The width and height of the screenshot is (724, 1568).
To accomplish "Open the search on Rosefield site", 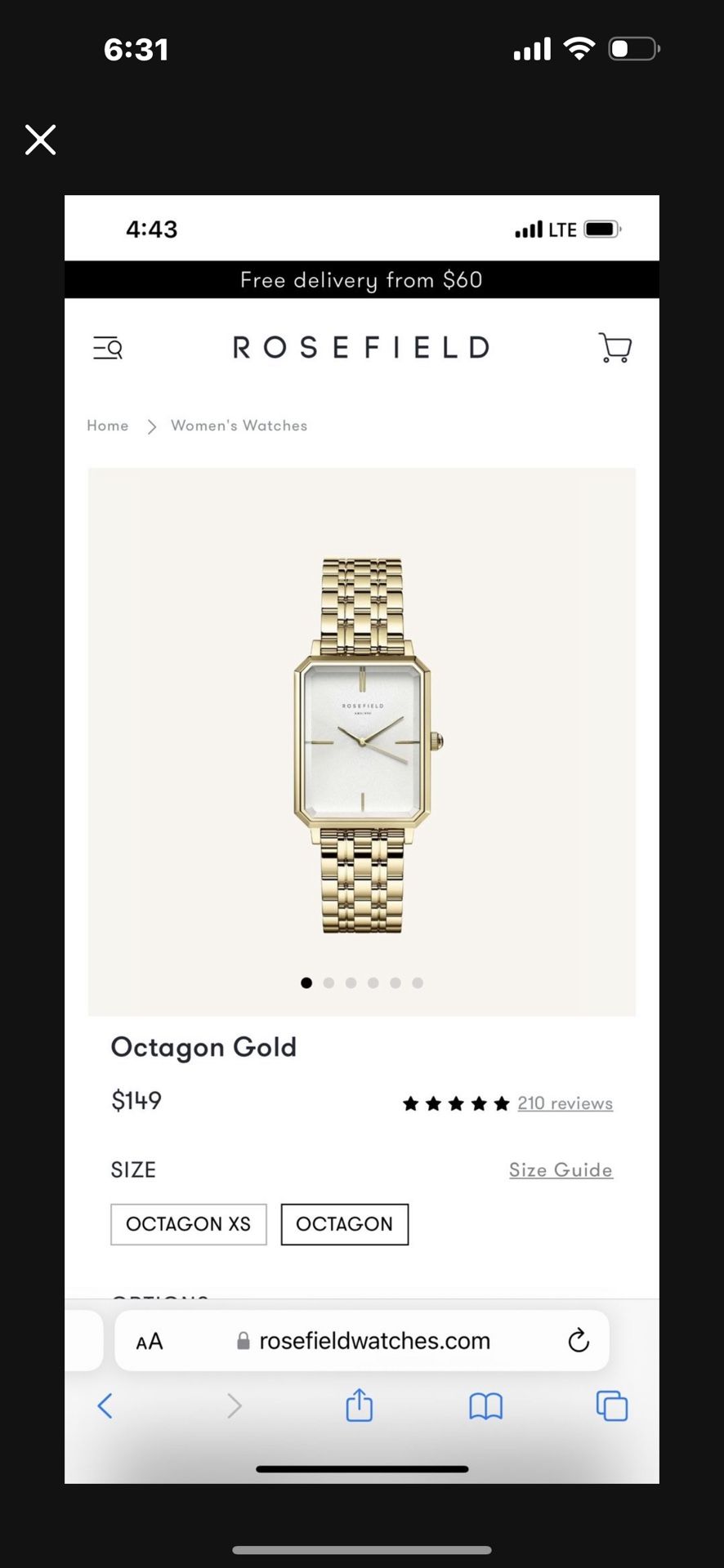I will [109, 347].
